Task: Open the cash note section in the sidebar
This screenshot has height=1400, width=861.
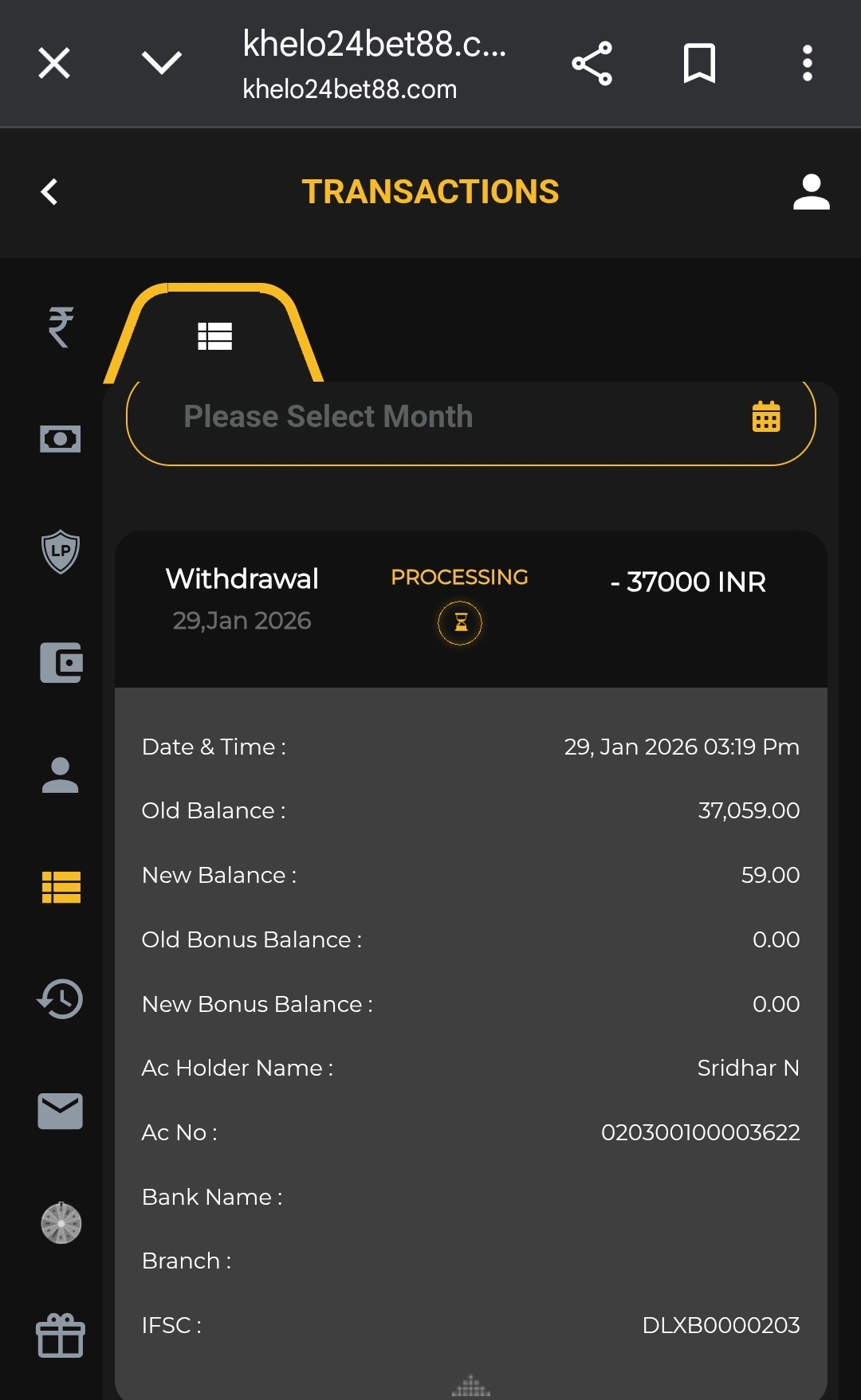Action: (61, 439)
